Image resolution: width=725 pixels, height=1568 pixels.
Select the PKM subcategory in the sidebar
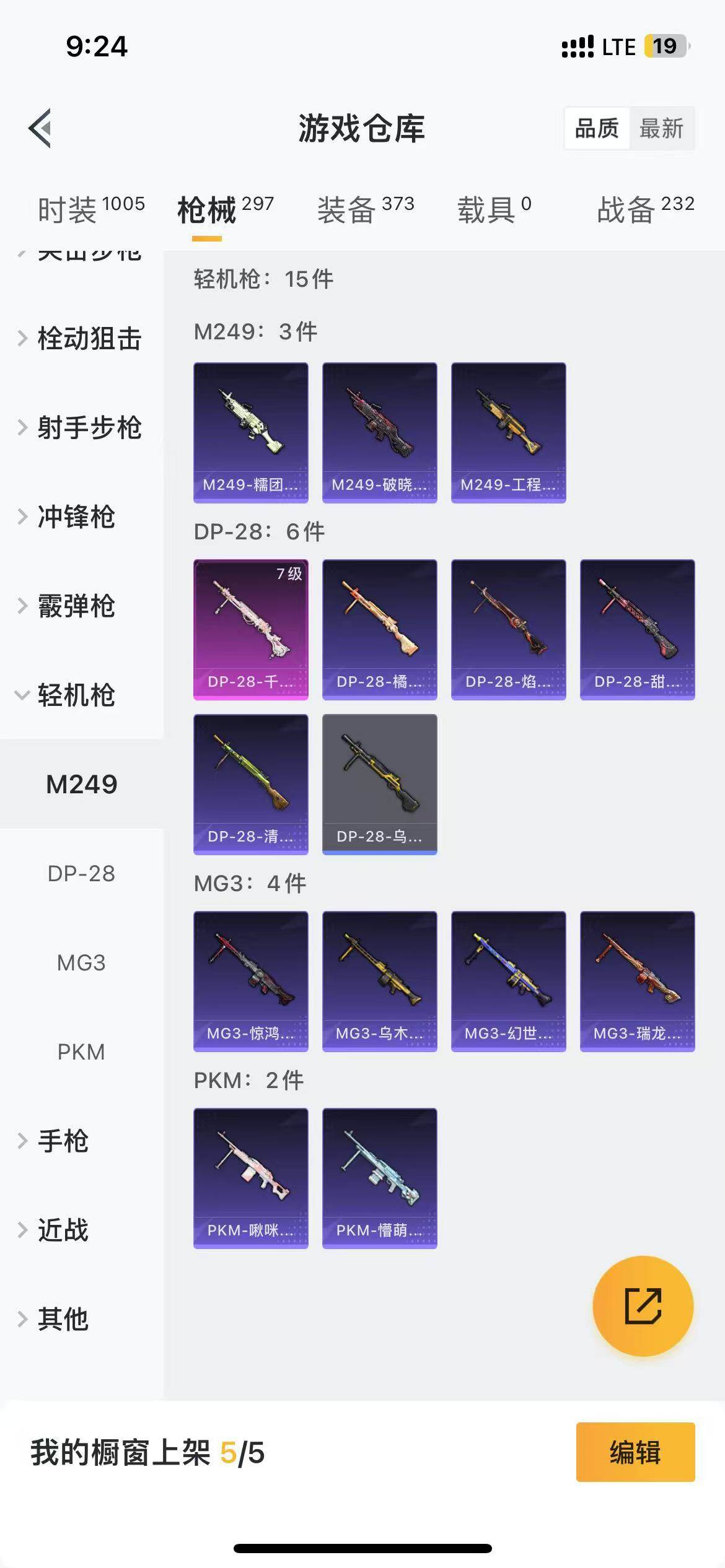81,1052
